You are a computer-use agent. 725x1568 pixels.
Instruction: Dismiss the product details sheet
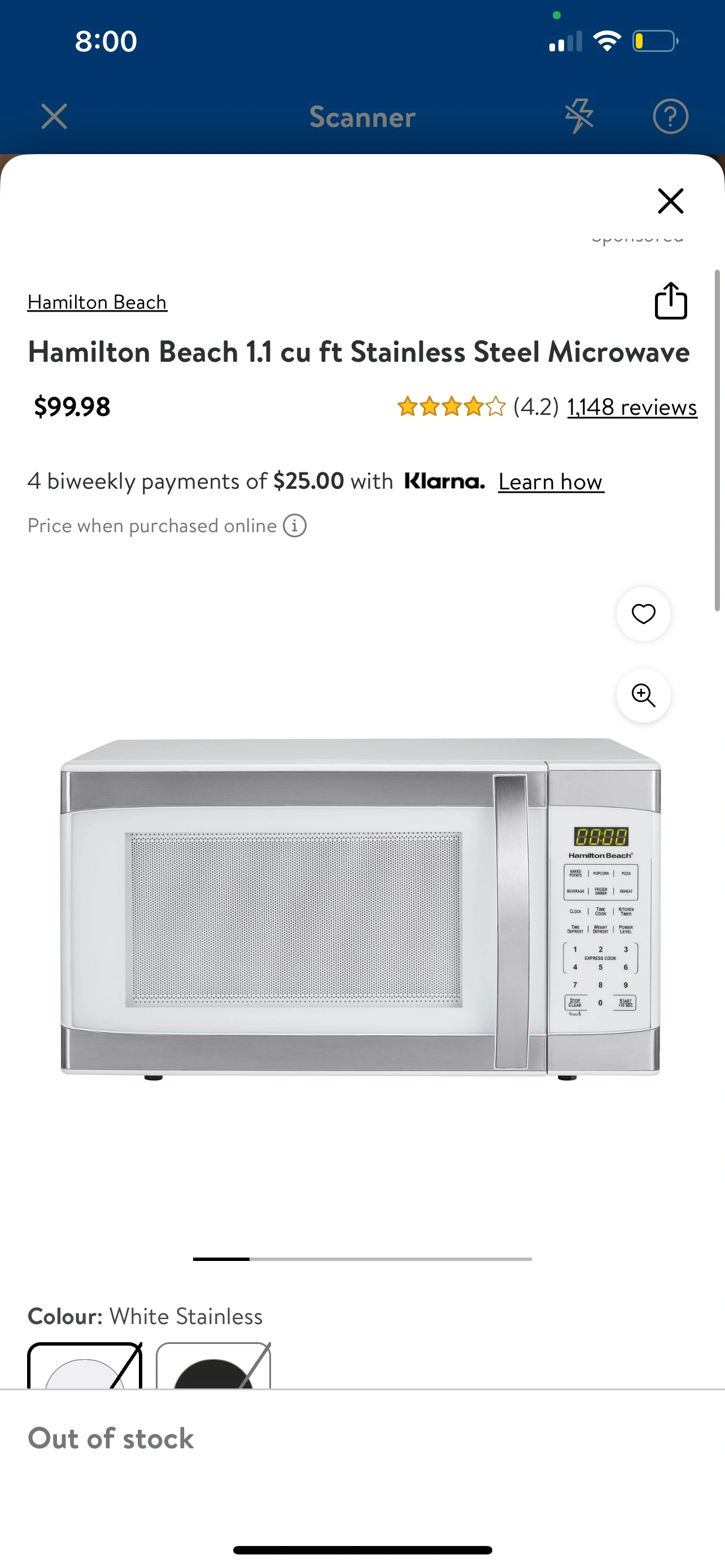(x=670, y=201)
